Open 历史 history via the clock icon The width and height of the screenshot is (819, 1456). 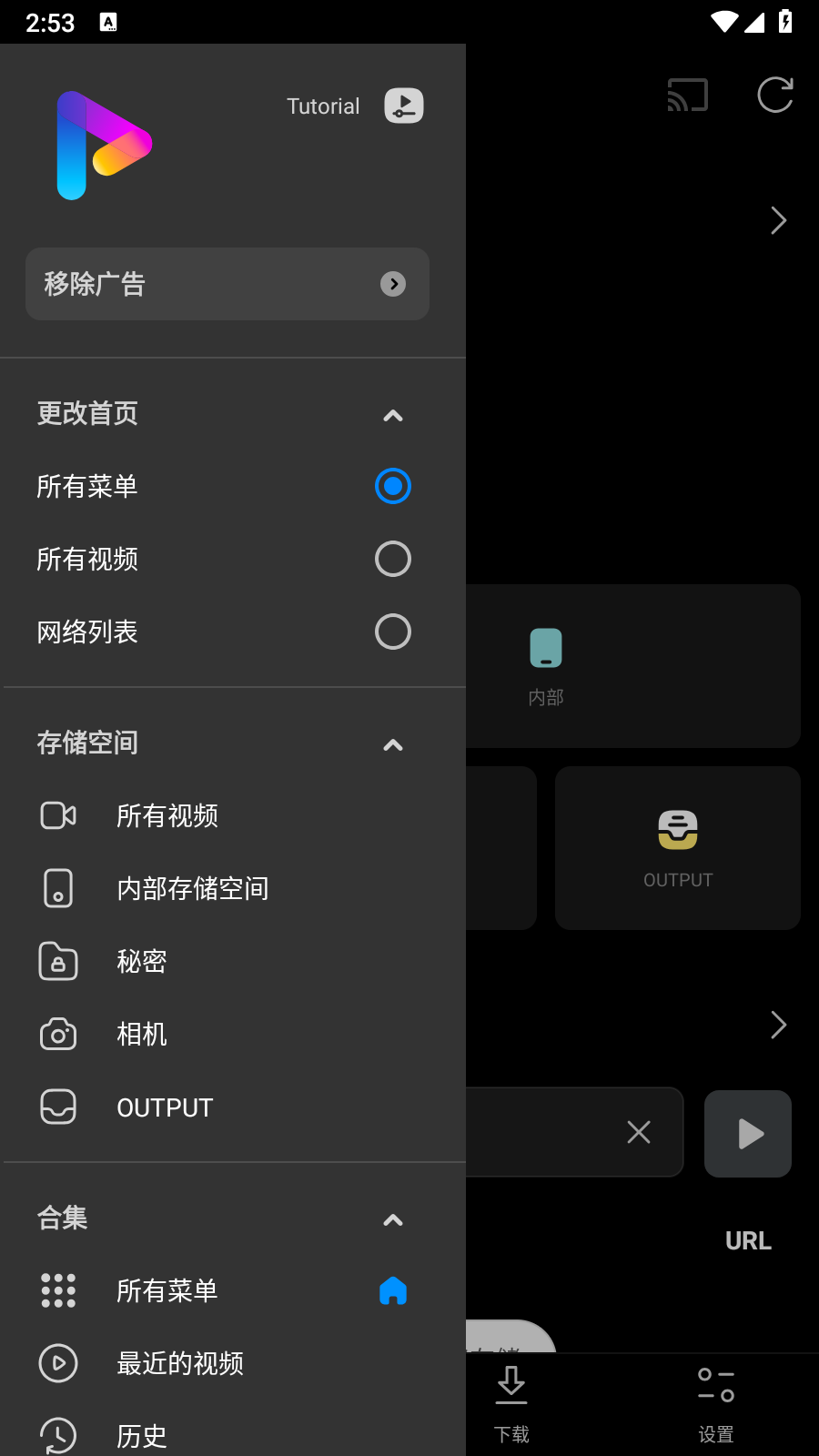[x=141, y=1436]
